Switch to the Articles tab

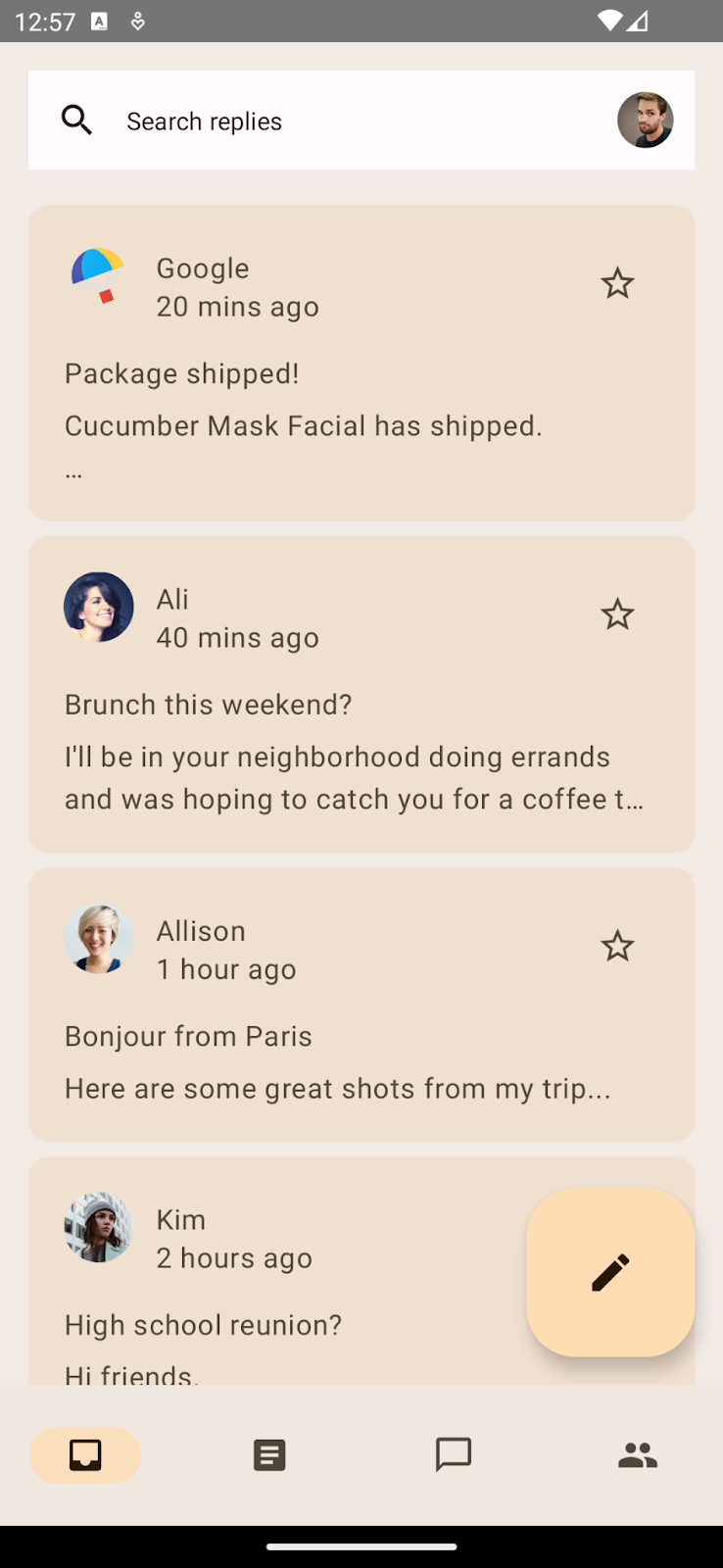point(269,1455)
